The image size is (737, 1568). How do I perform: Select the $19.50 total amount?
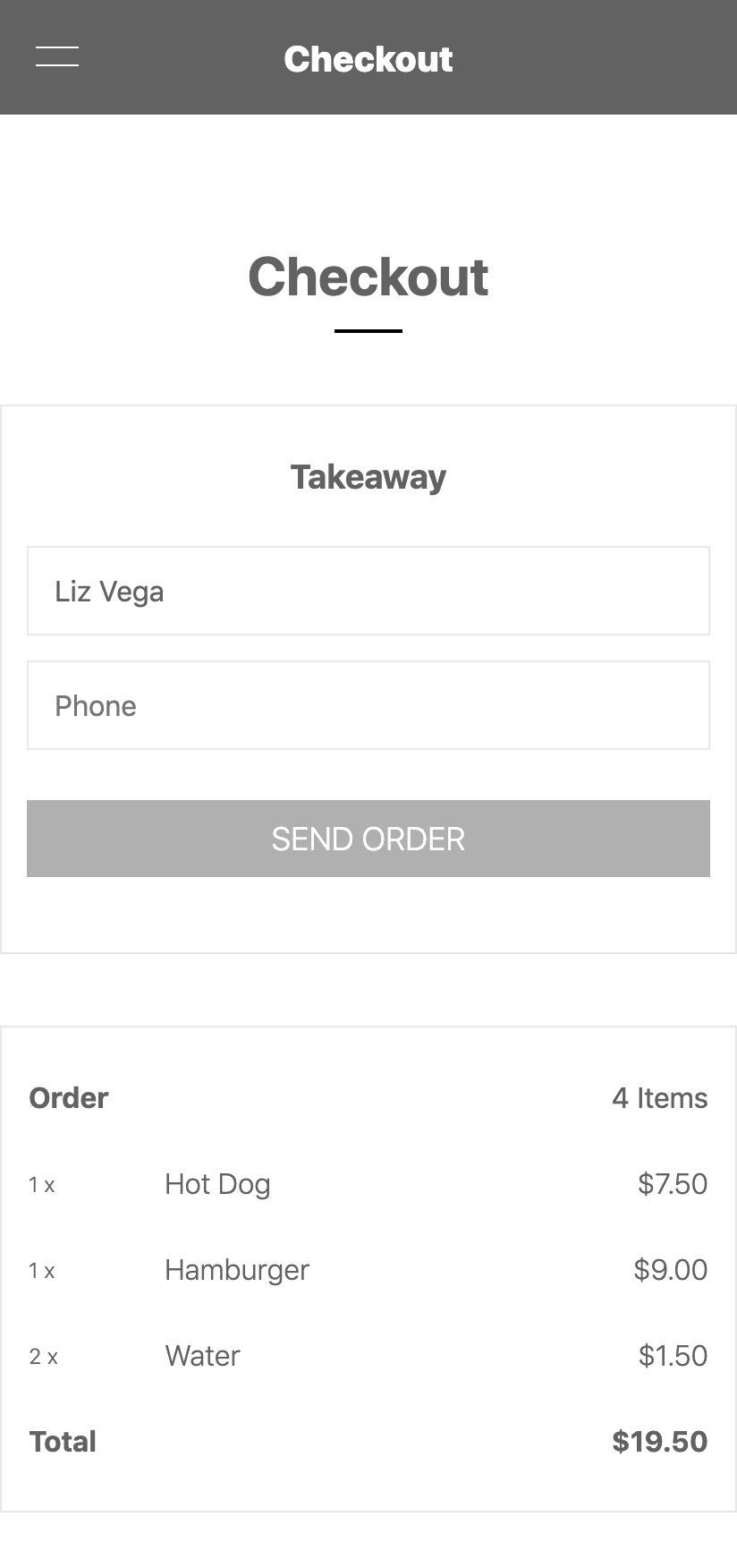click(658, 1441)
